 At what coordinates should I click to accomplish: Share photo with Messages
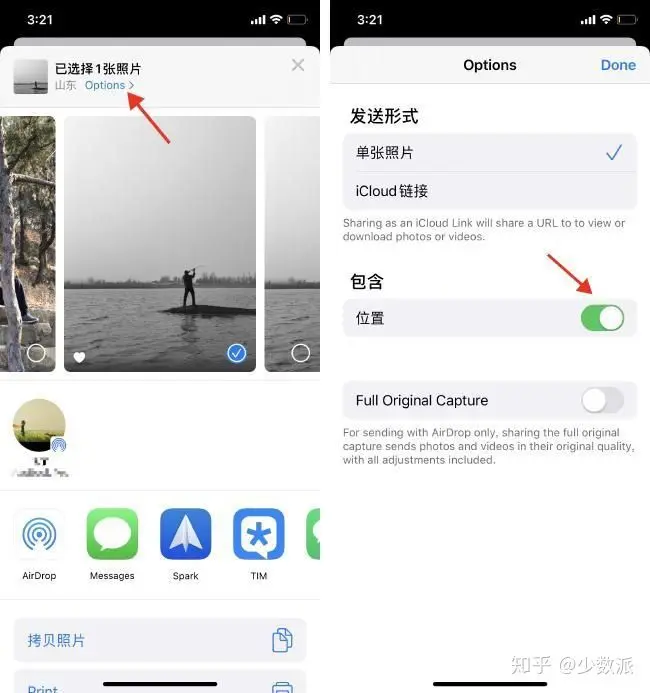(112, 535)
